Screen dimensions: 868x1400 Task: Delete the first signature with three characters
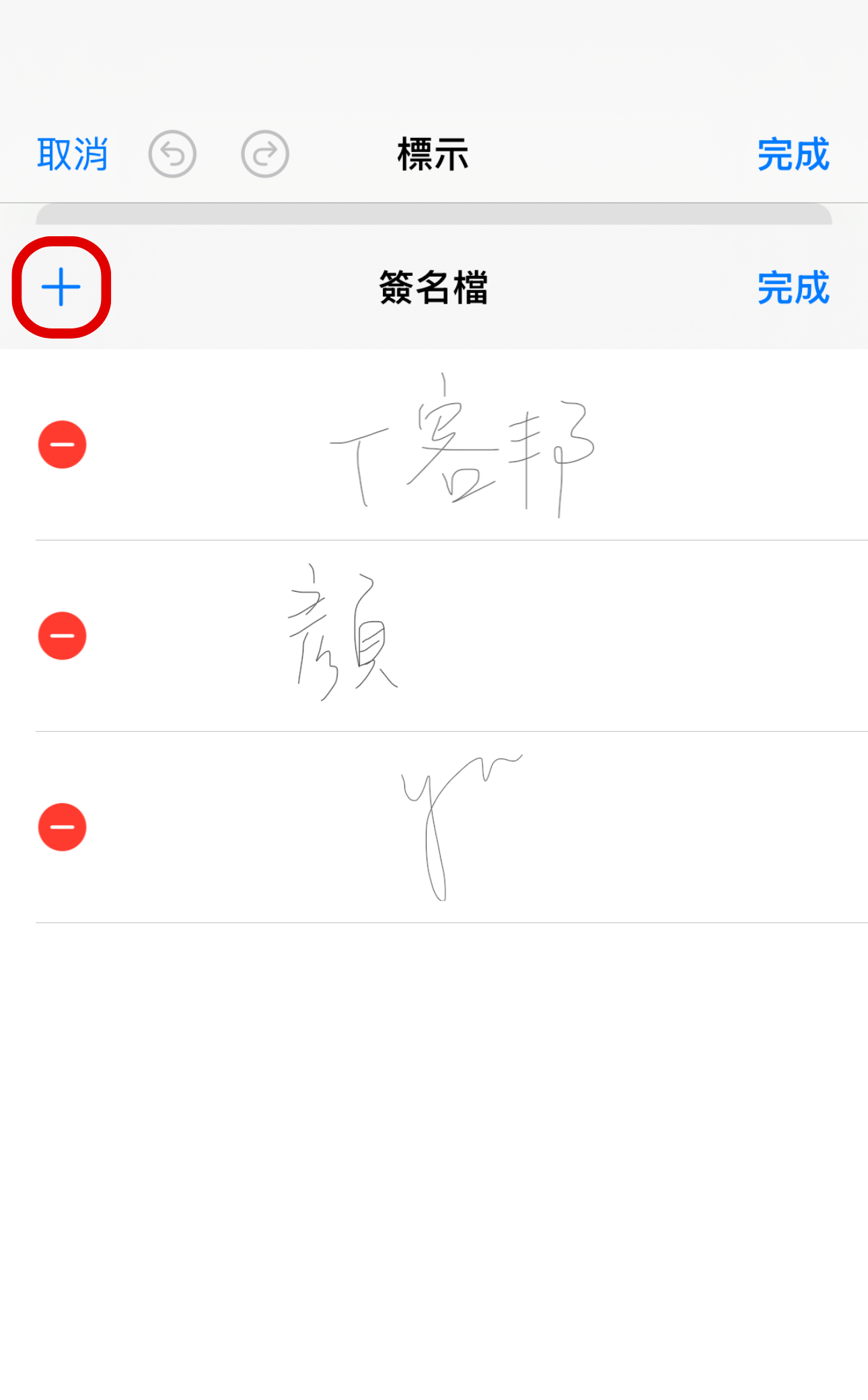click(62, 445)
